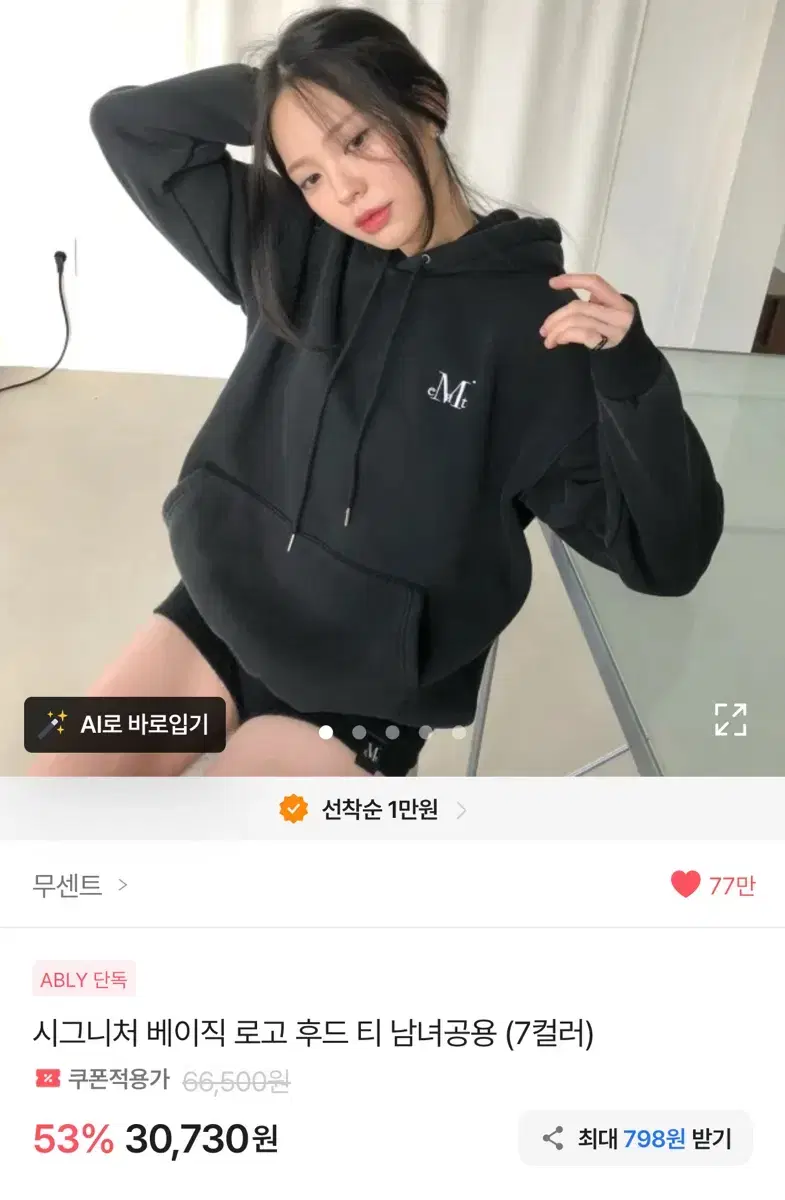Image resolution: width=785 pixels, height=1200 pixels.
Task: Open the 선착순 1만원 event banner
Action: [x=380, y=812]
